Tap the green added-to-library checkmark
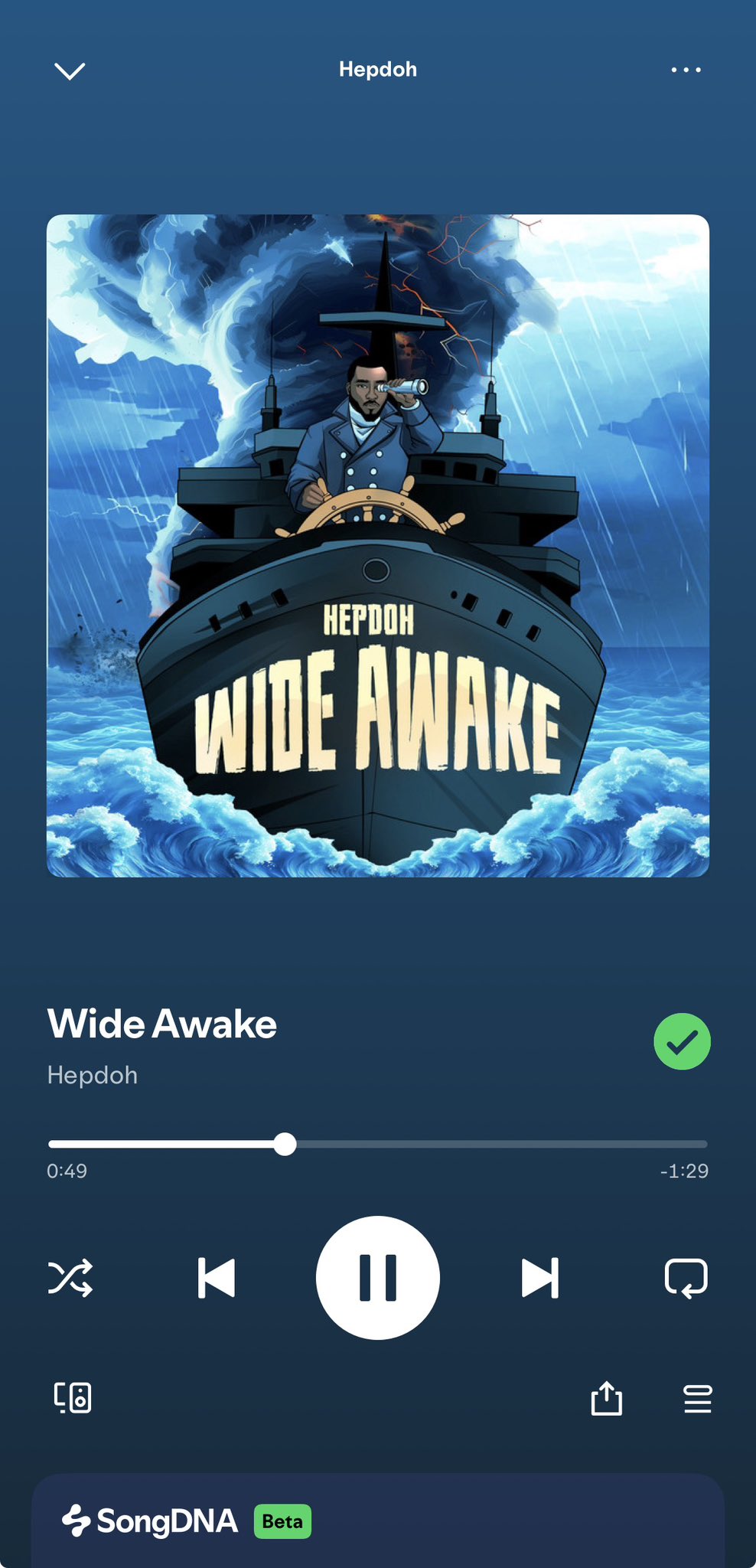The image size is (756, 1568). pos(682,1041)
